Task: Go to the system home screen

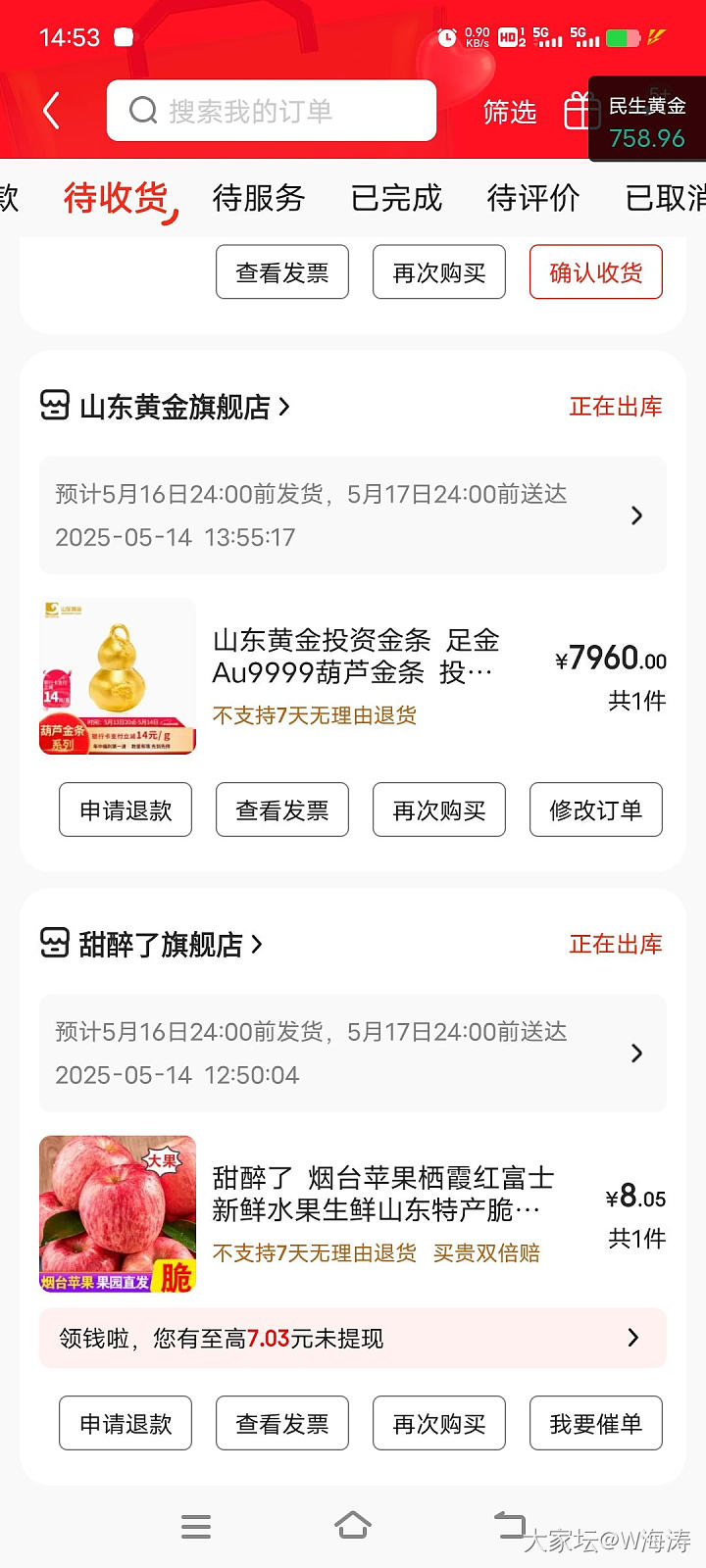Action: [x=353, y=1526]
